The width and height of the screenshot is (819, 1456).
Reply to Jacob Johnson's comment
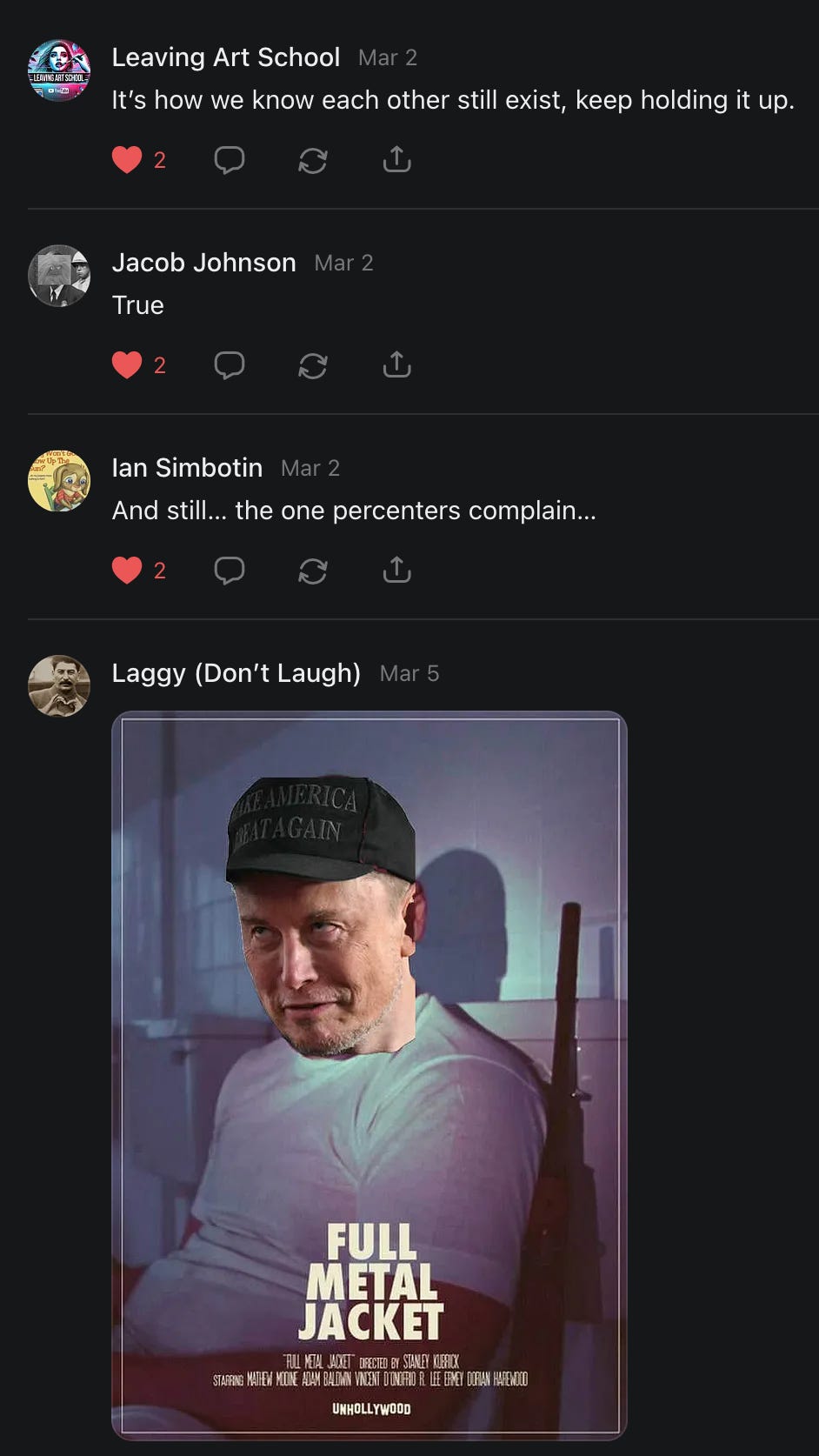[x=230, y=365]
